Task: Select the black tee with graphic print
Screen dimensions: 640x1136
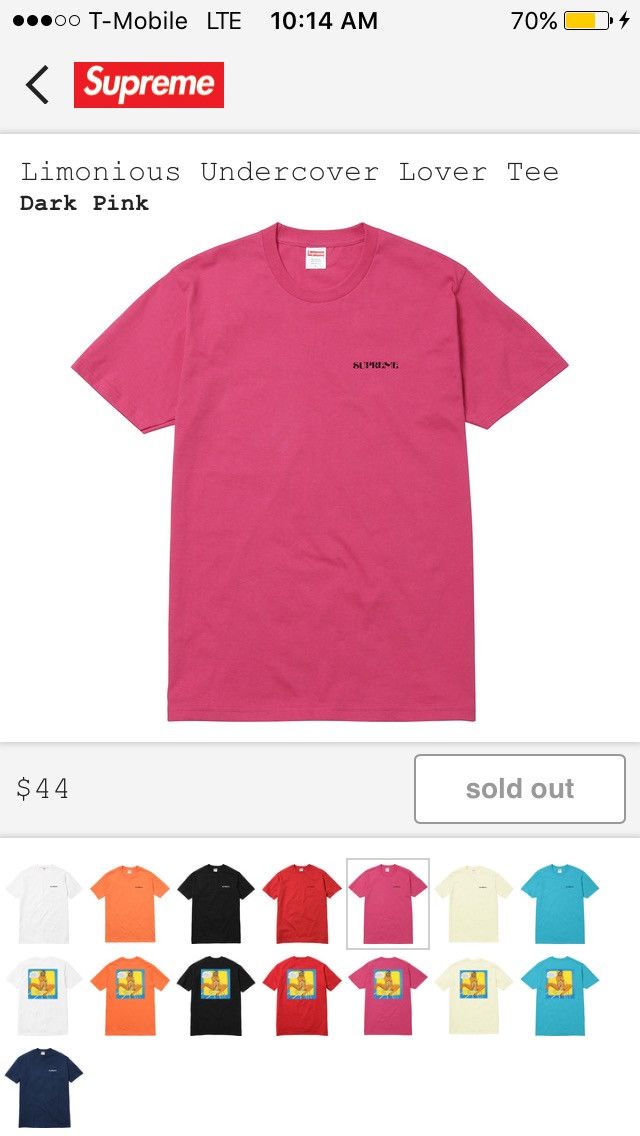Action: (x=216, y=997)
